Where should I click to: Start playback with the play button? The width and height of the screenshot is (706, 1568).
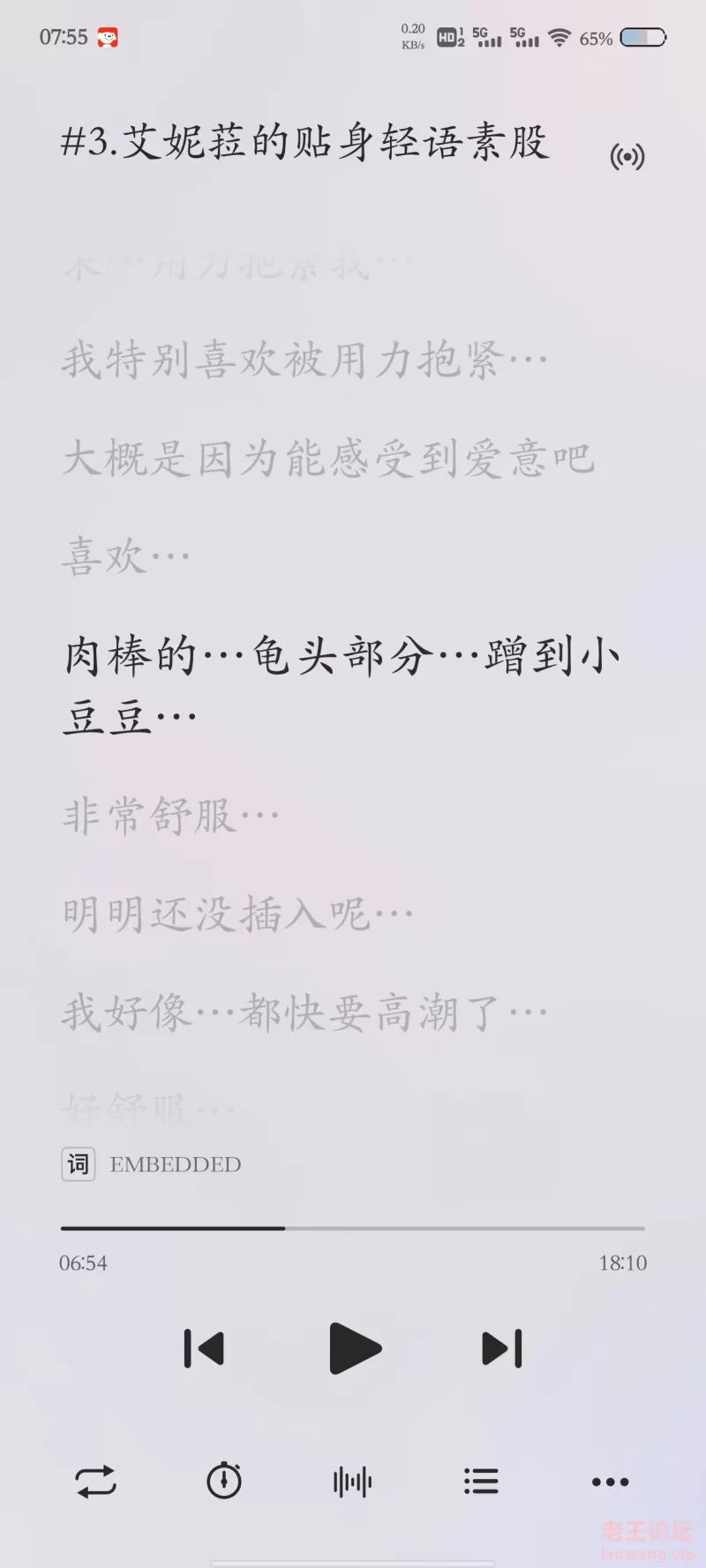coord(355,1348)
